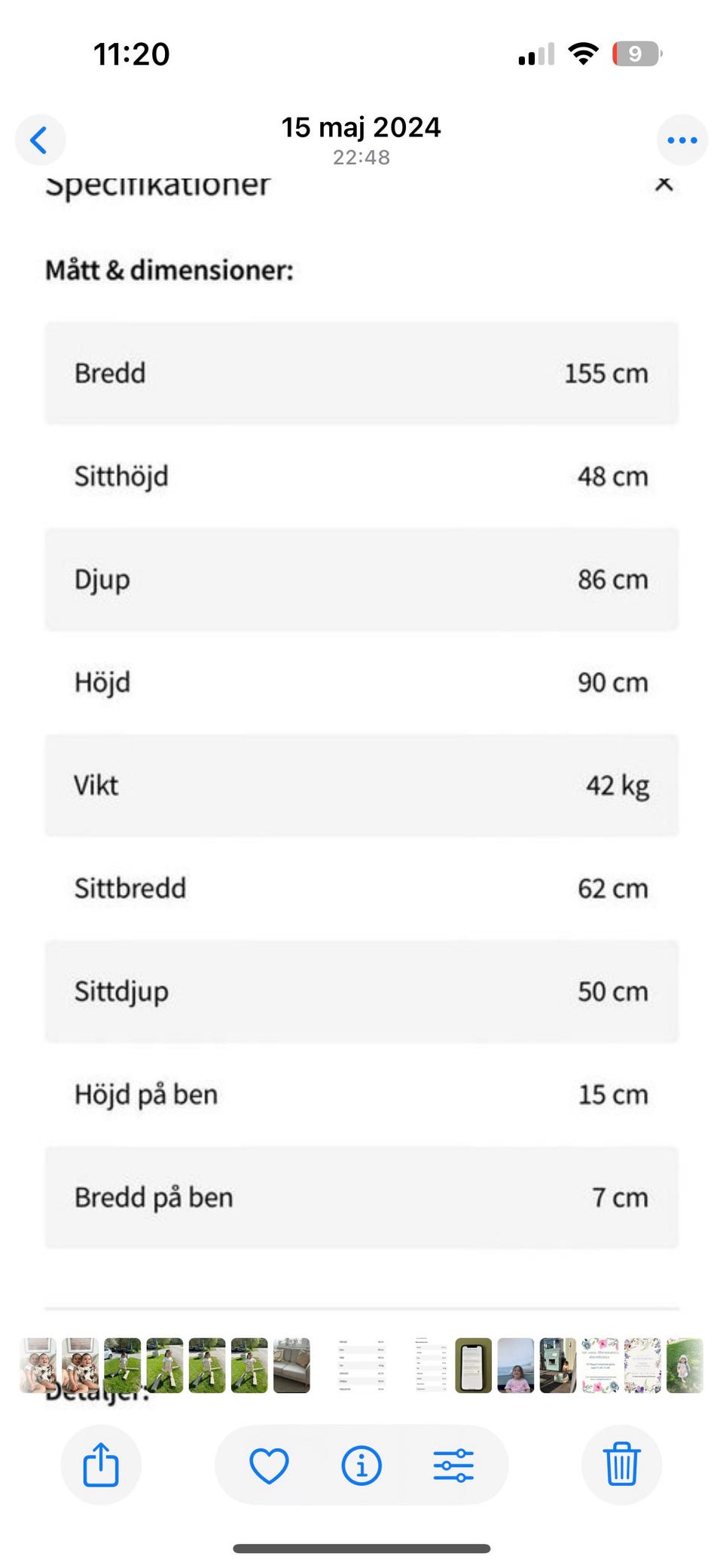View the girl in pink shirt thumbnail
The height and width of the screenshot is (1568, 723).
click(x=516, y=1365)
